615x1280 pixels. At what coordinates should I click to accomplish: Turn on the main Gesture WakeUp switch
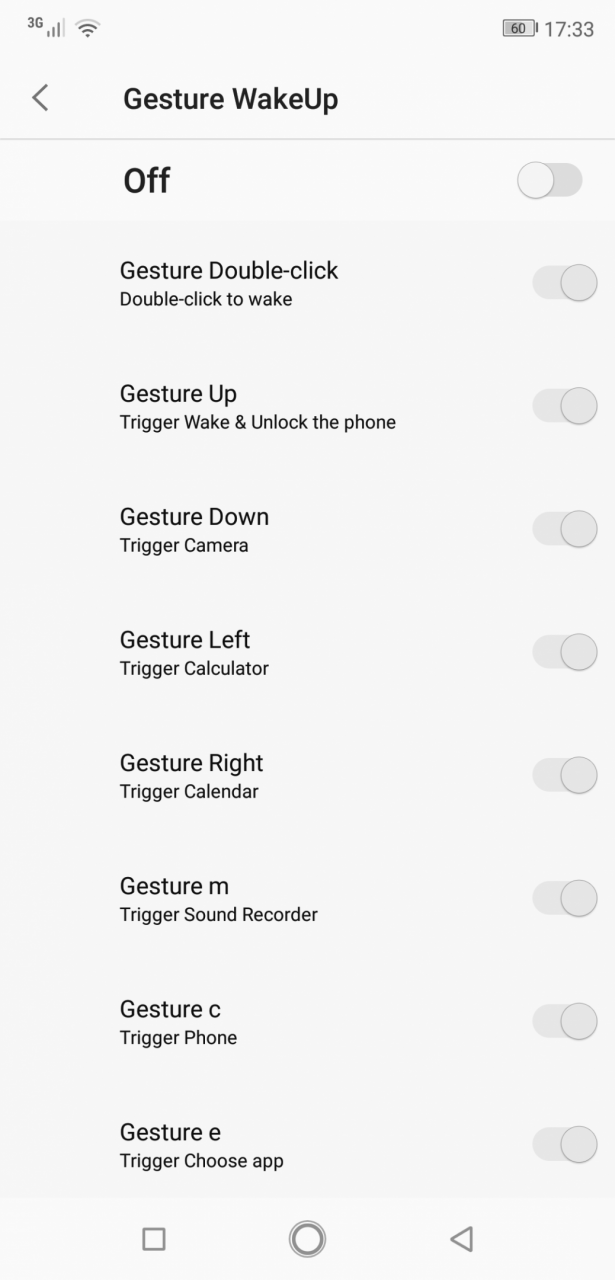550,181
